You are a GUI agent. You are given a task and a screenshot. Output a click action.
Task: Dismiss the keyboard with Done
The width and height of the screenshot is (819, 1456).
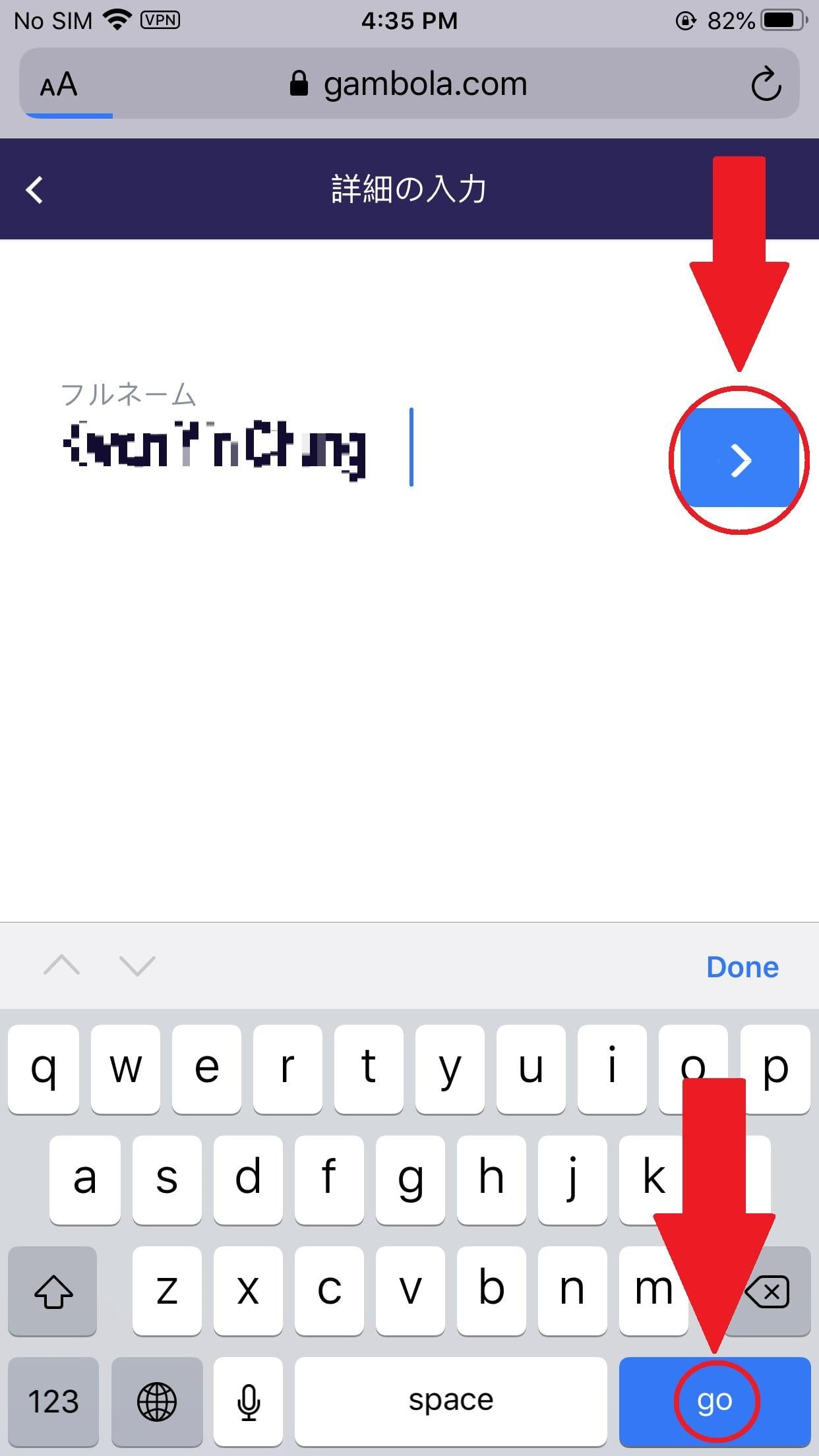pyautogui.click(x=743, y=967)
